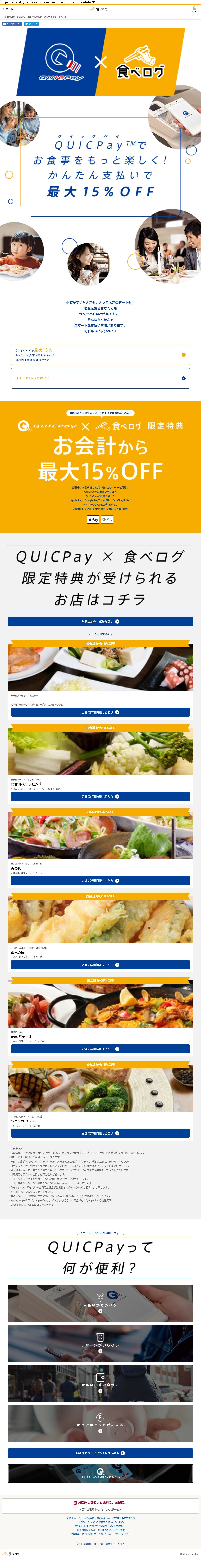Open store details for cafe バティオ
Screen dimensions: 201x1568
coord(100,1049)
